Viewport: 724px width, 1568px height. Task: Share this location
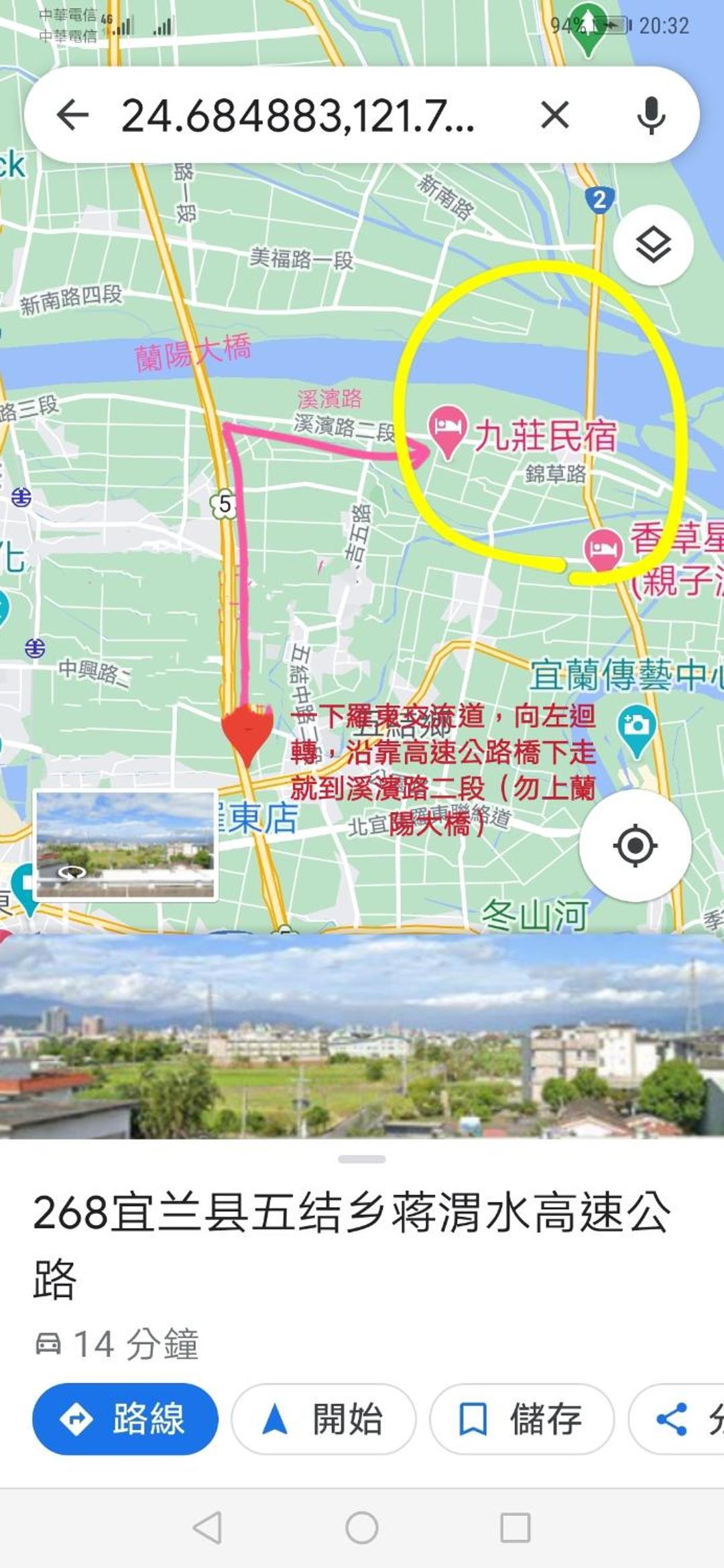[677, 1419]
